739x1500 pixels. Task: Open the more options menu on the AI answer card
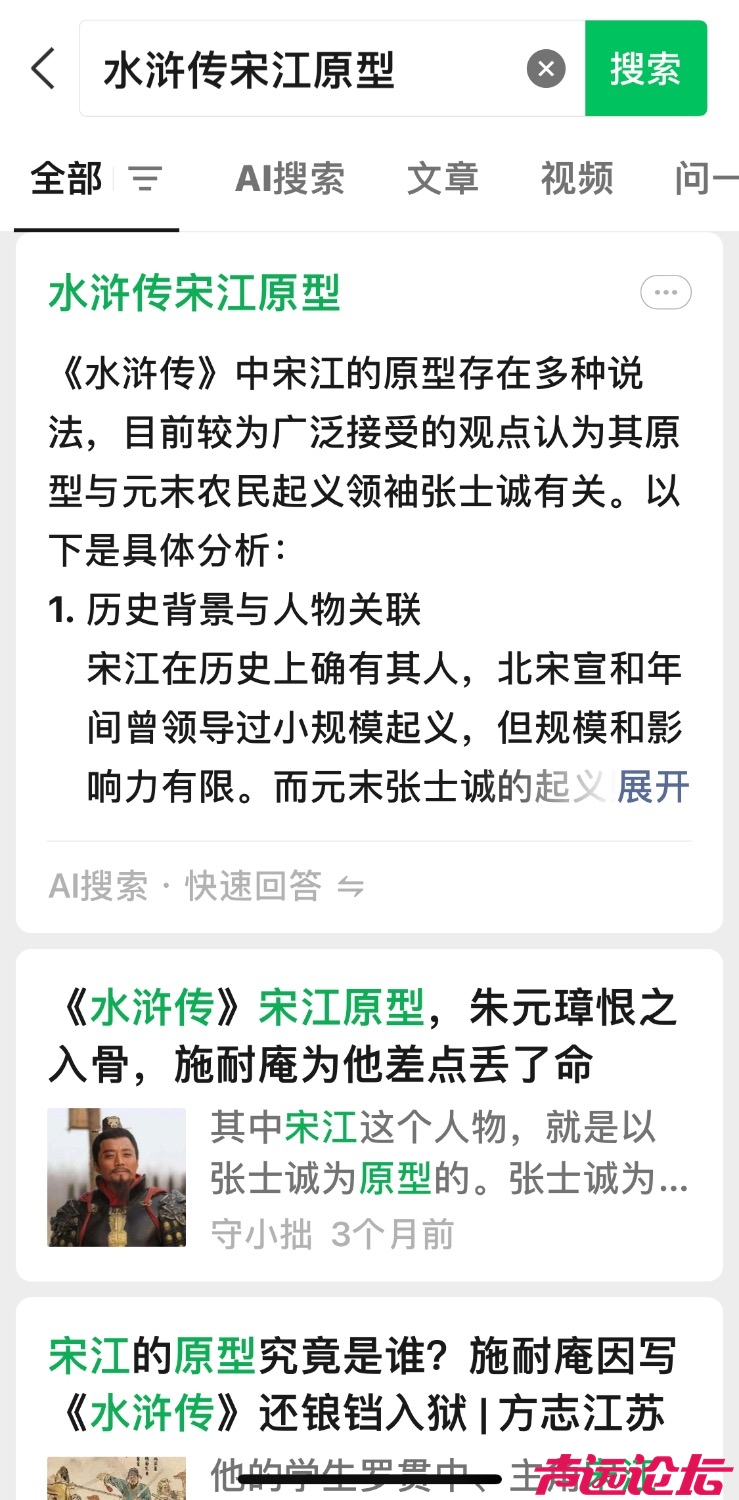tap(665, 292)
